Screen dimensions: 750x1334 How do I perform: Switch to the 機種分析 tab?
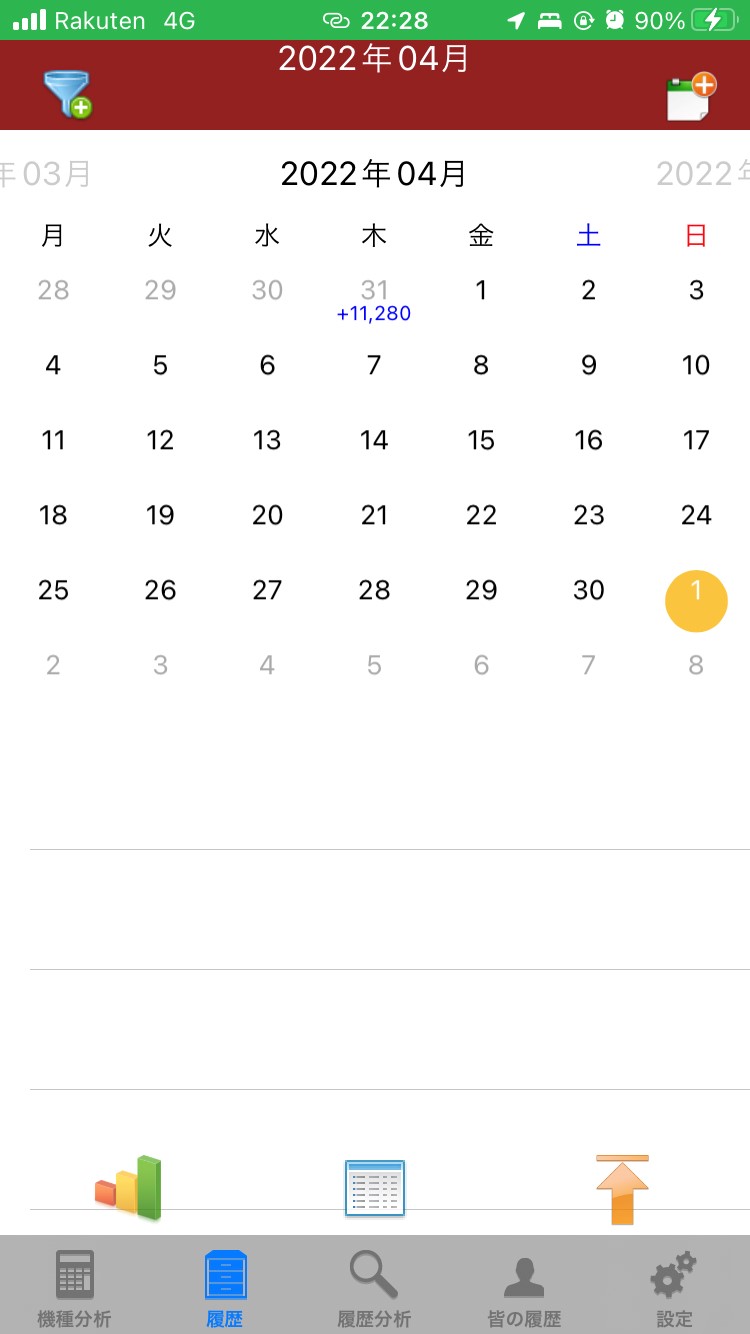(75, 1288)
